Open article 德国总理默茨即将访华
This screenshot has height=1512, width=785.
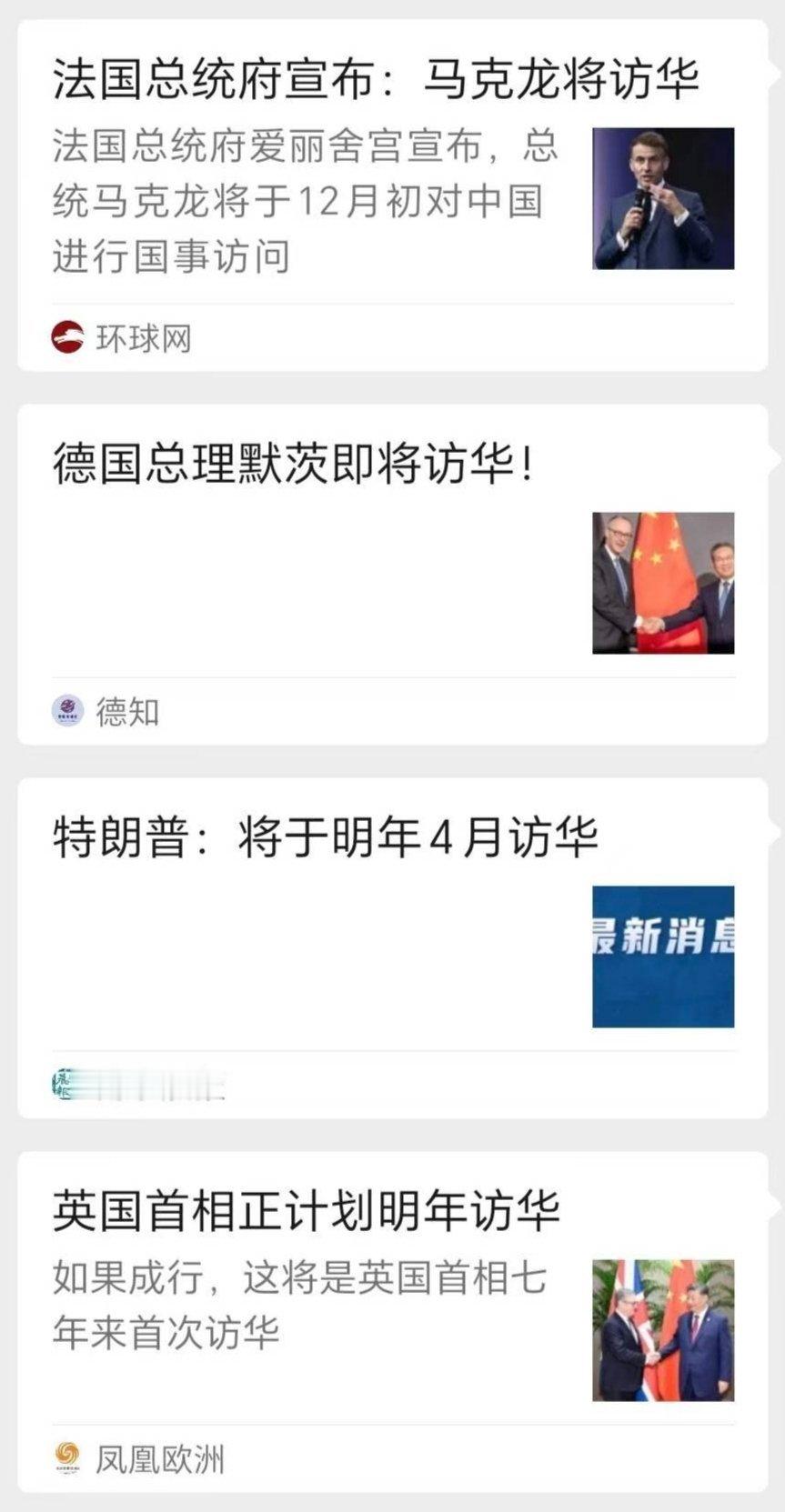291,464
